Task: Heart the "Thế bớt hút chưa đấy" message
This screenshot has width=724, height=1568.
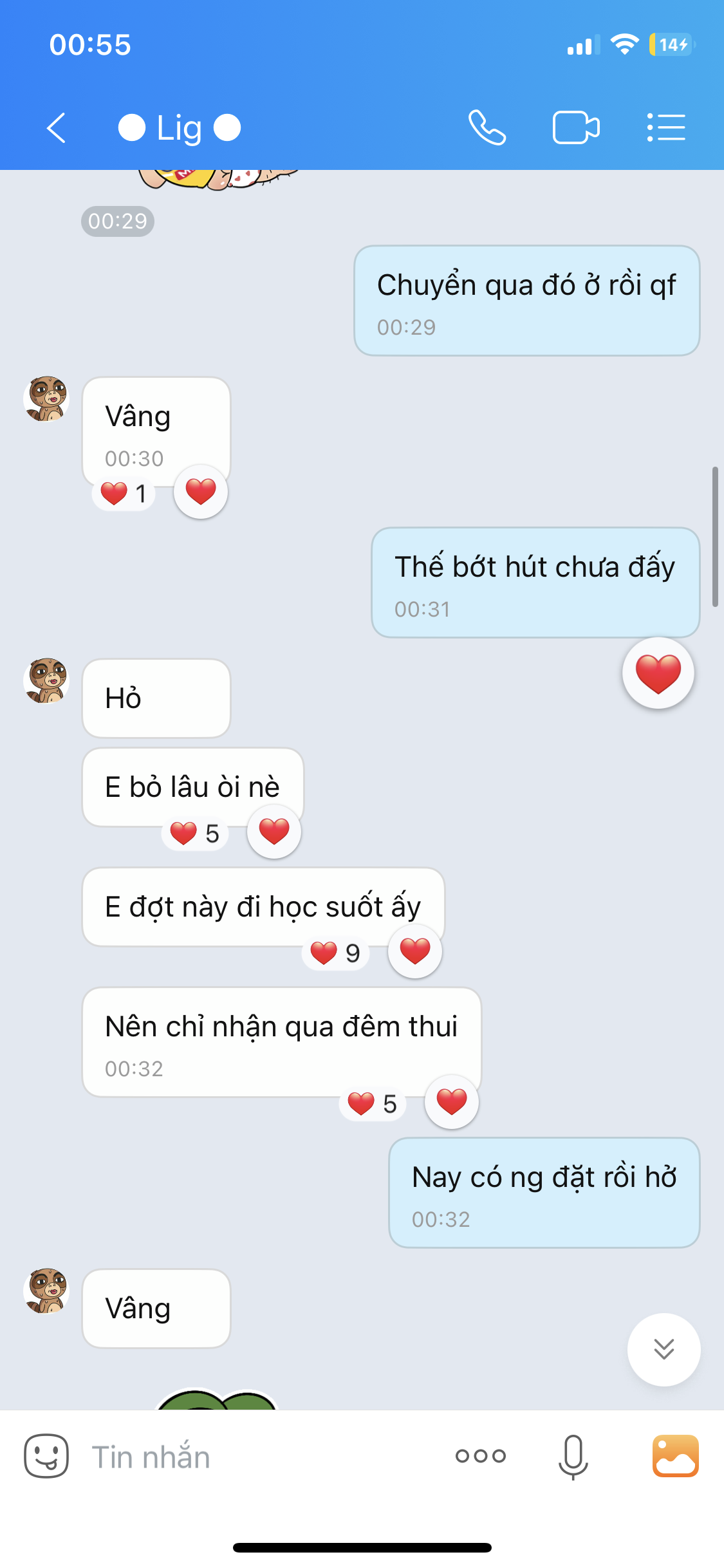Action: coord(658,673)
